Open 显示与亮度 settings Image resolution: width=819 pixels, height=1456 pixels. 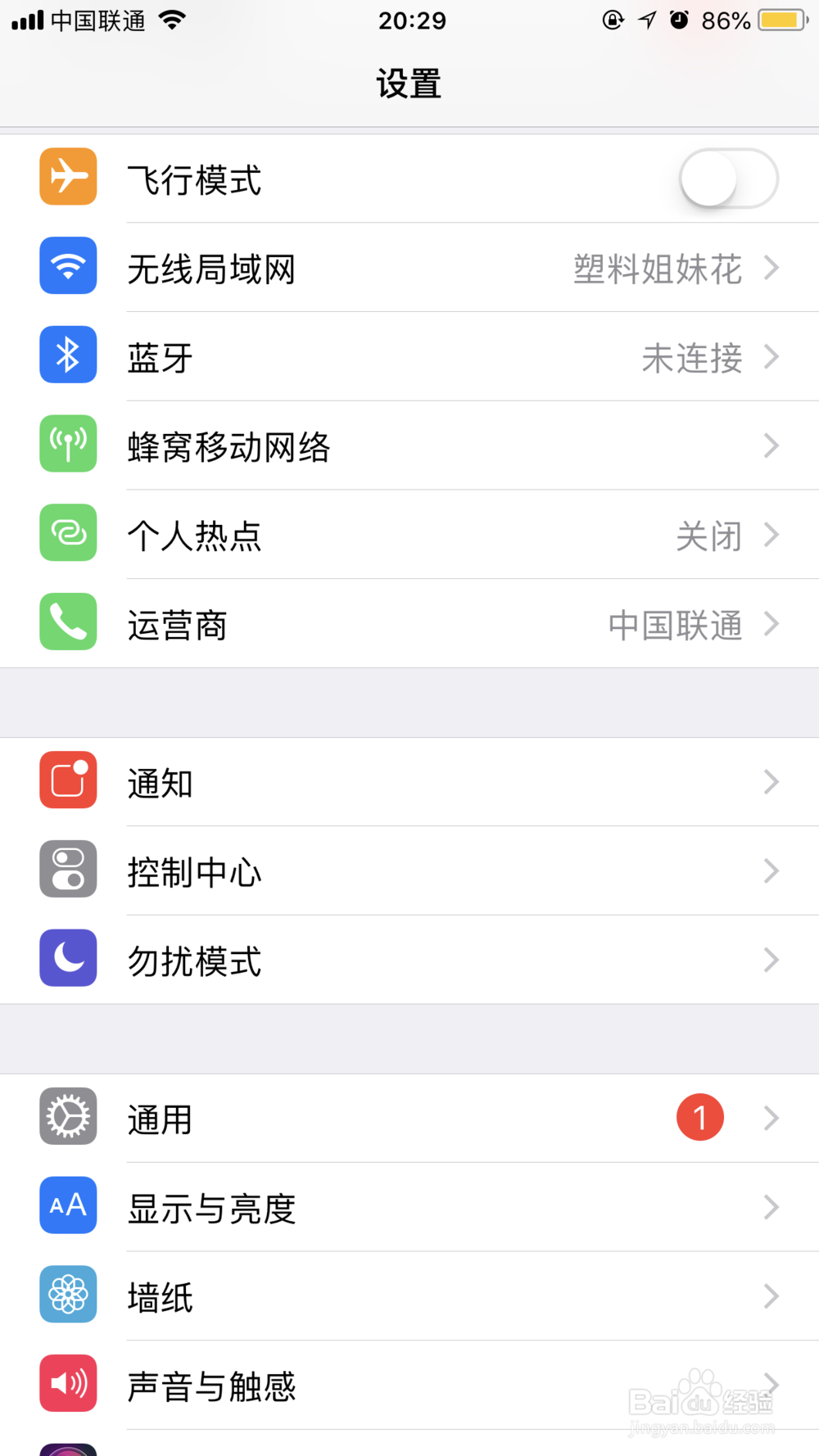409,1205
